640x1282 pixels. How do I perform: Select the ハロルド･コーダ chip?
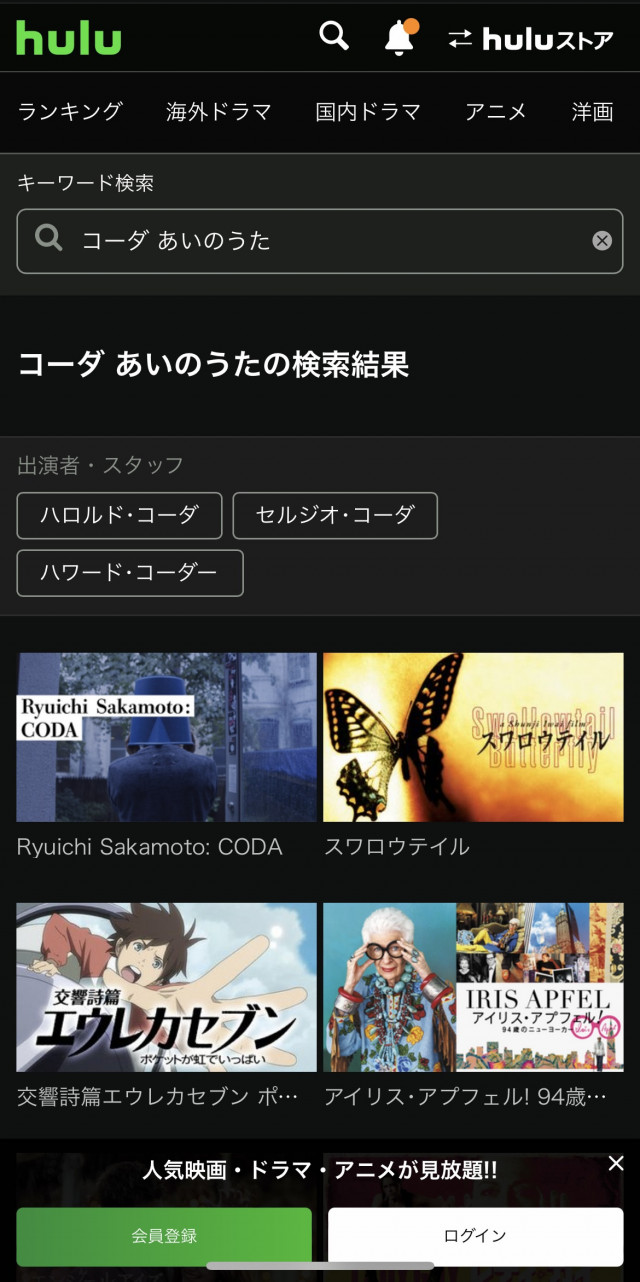click(x=119, y=515)
